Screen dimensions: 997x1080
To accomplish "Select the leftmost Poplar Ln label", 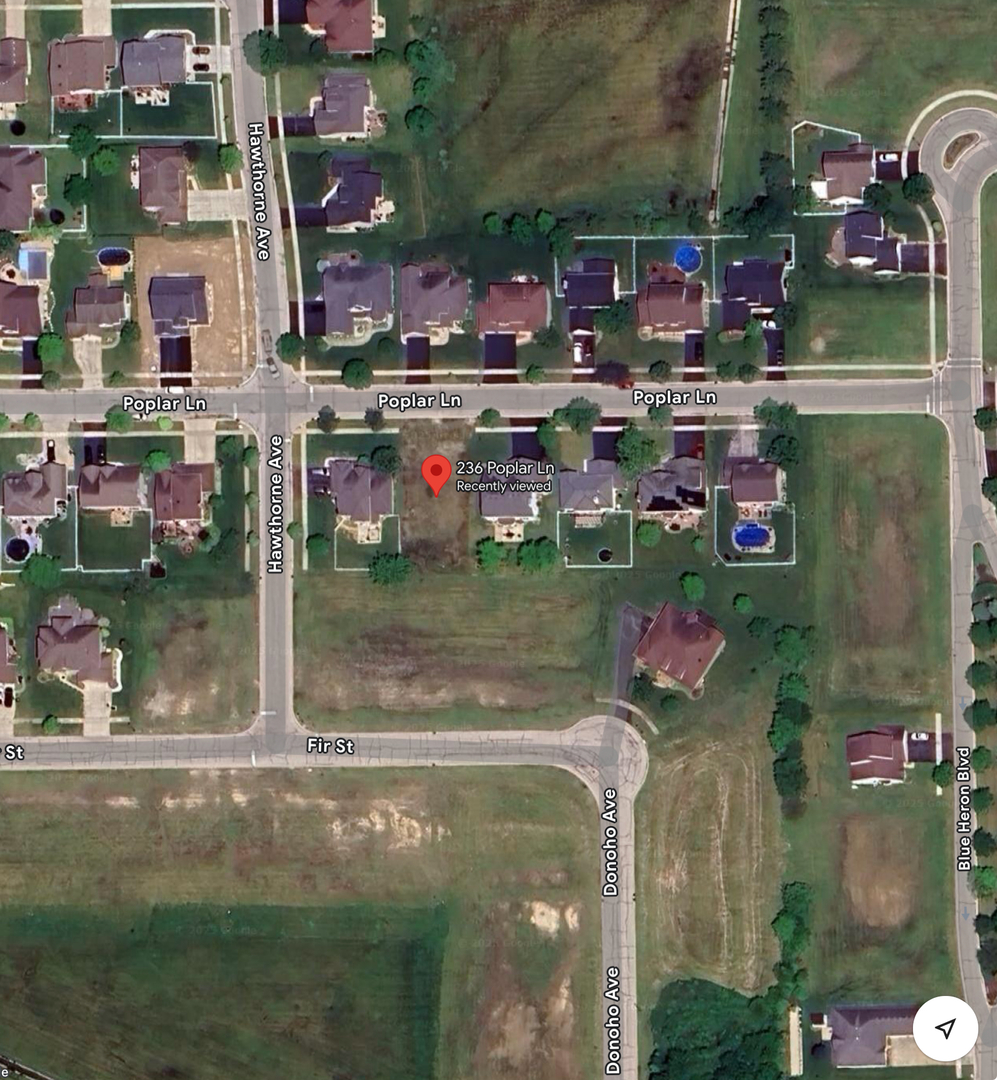I will click(165, 402).
